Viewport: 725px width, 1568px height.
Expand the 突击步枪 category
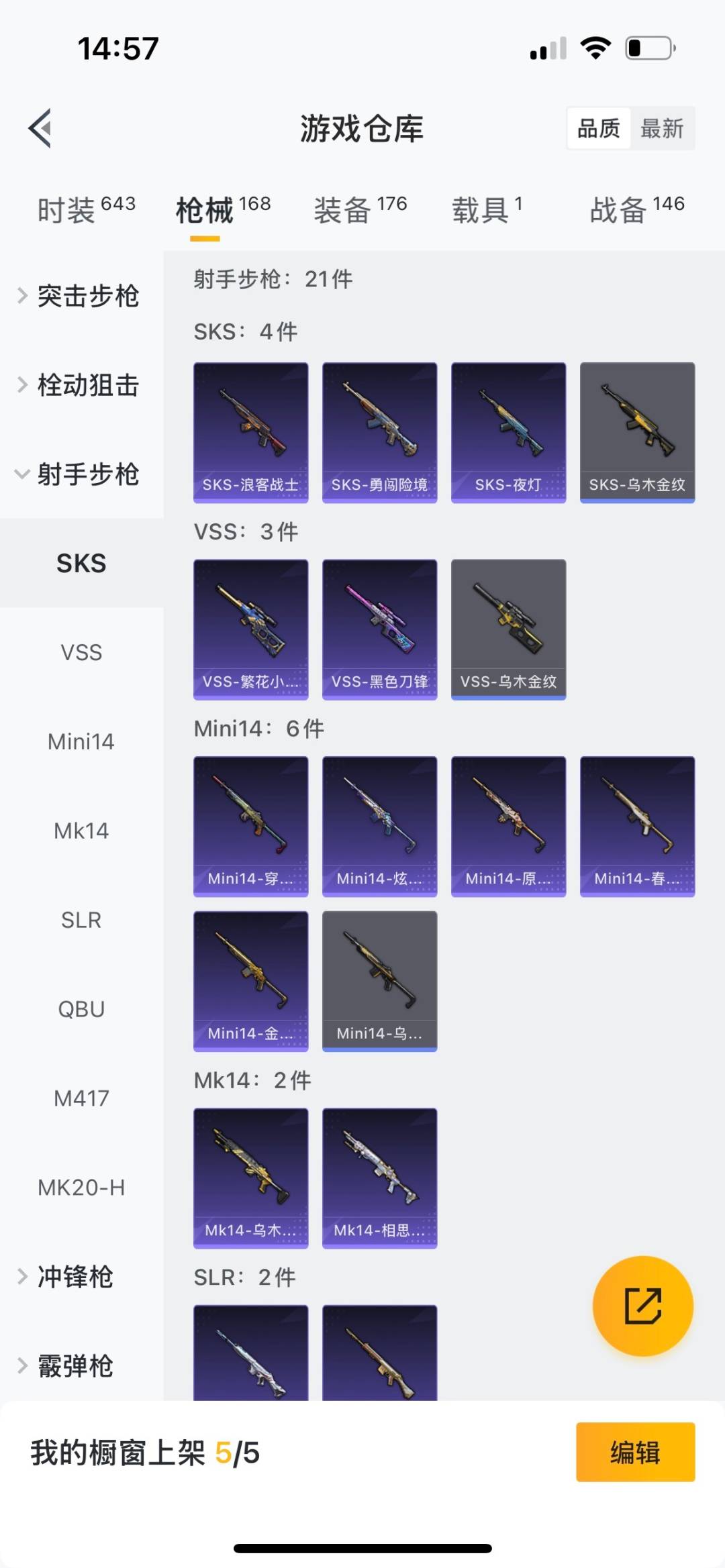coord(81,296)
